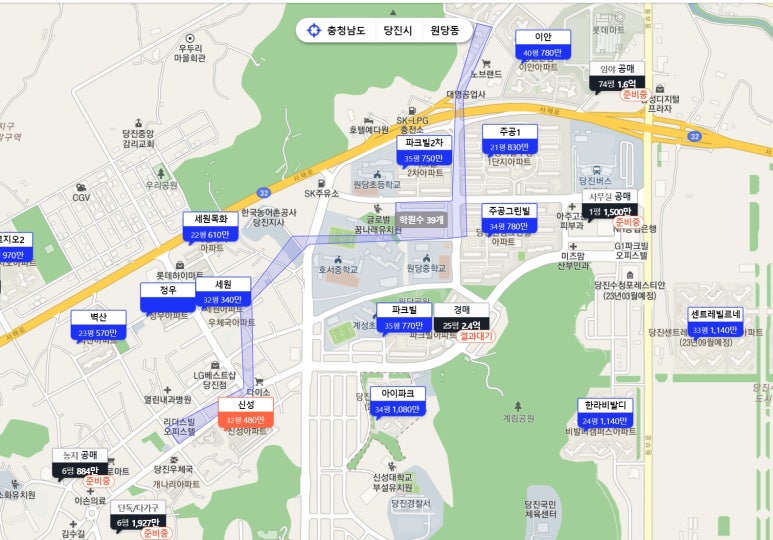The height and width of the screenshot is (540, 773).
Task: Select the 원당동 neighborhood selector
Action: click(445, 30)
